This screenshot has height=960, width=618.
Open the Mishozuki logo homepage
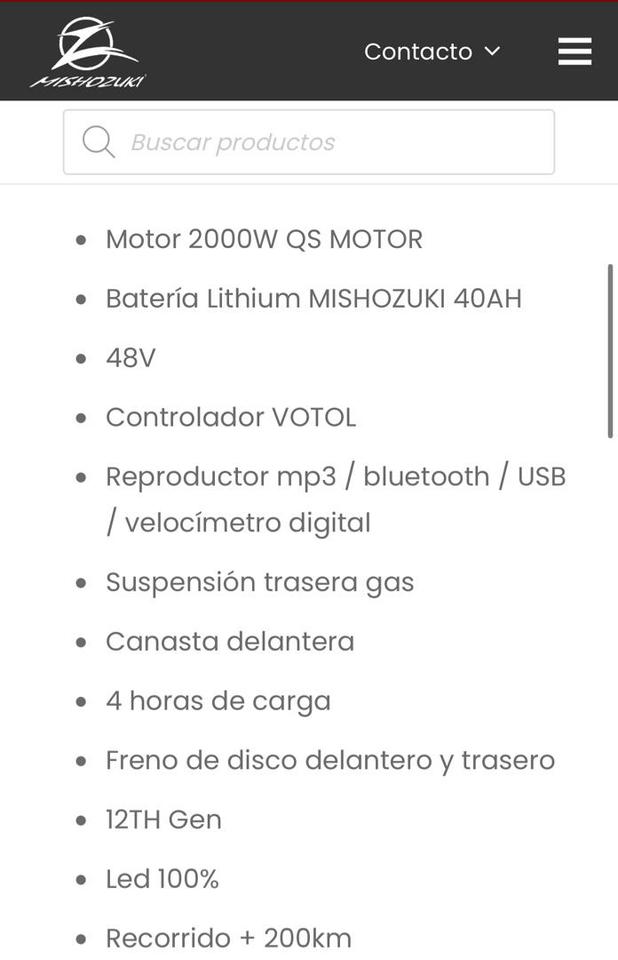[x=88, y=52]
